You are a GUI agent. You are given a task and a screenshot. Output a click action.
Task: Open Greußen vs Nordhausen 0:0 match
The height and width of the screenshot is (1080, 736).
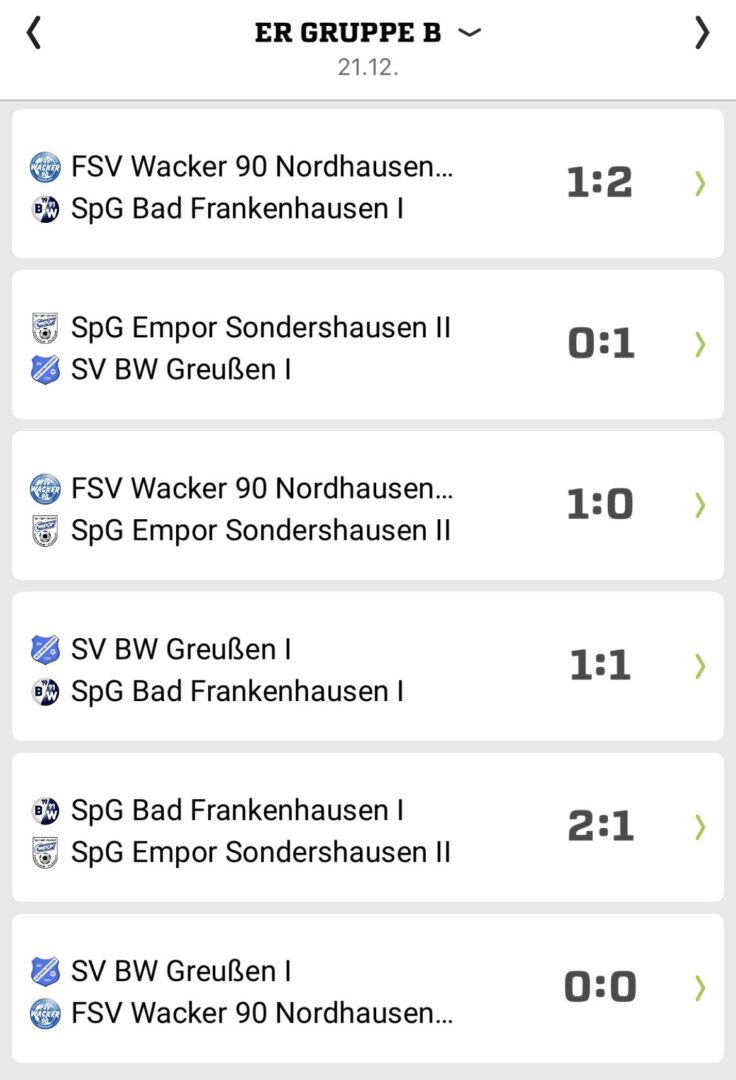pos(367,989)
